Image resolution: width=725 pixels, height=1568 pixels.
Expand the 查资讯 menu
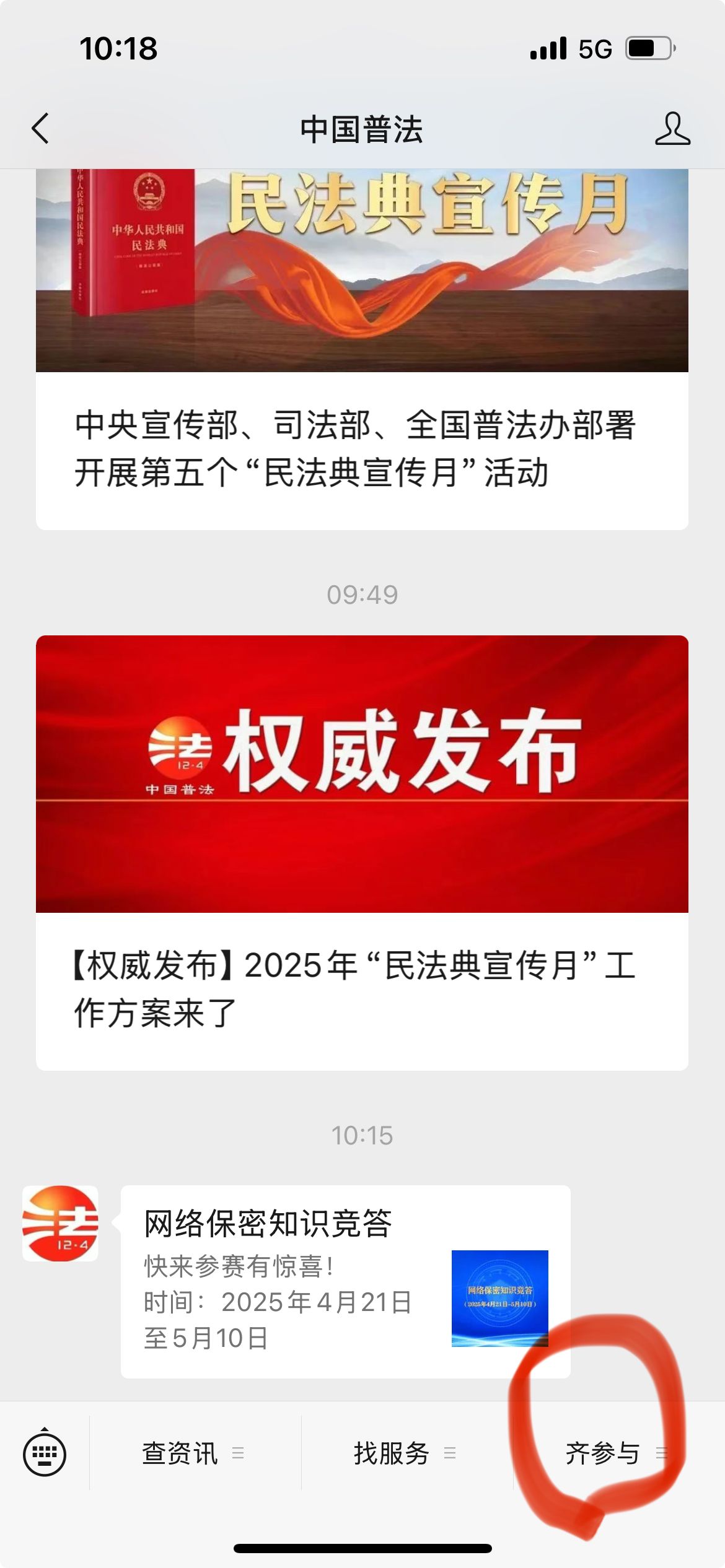[x=193, y=1453]
